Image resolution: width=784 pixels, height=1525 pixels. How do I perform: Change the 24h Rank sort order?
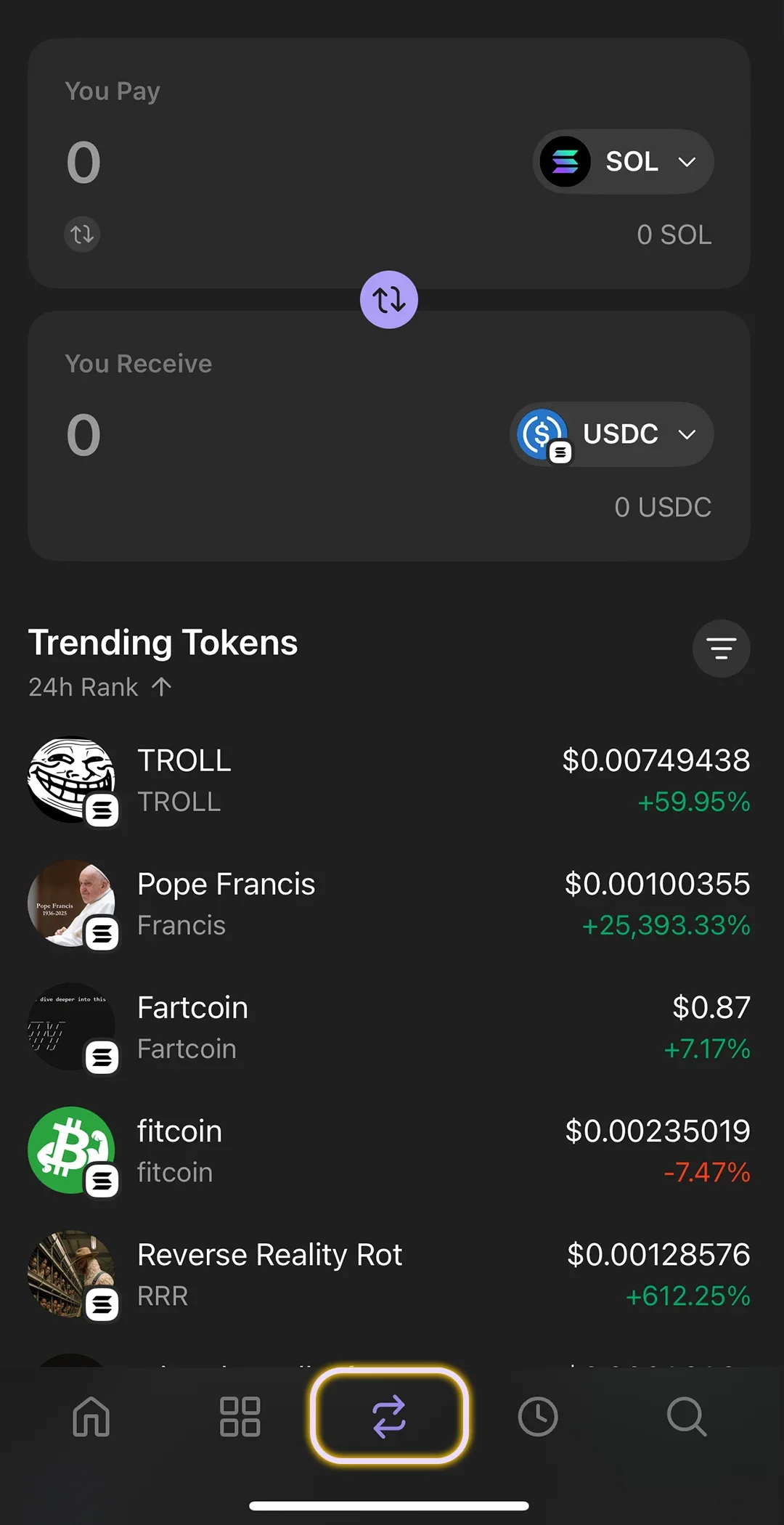[x=99, y=687]
